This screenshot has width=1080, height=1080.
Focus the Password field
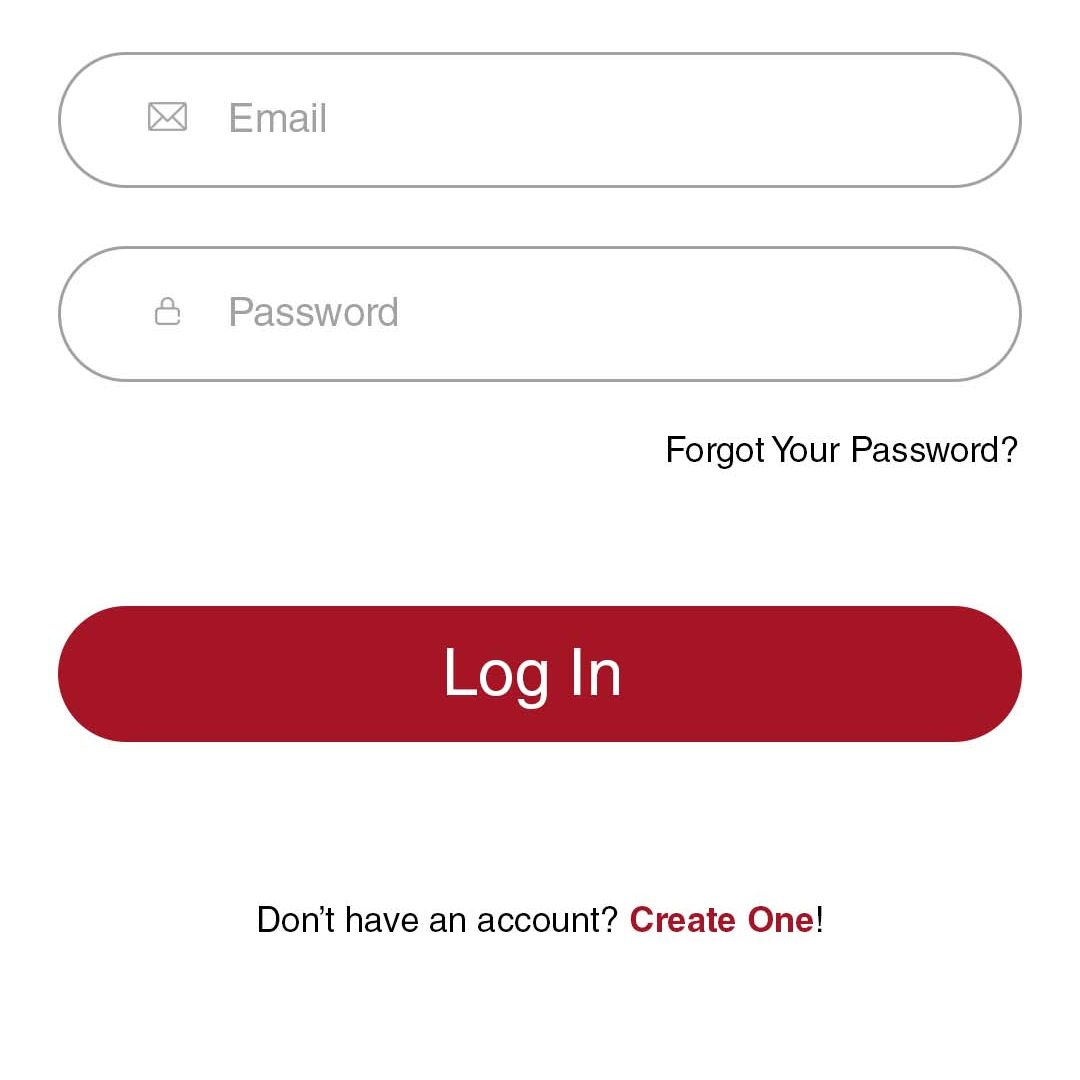[540, 314]
